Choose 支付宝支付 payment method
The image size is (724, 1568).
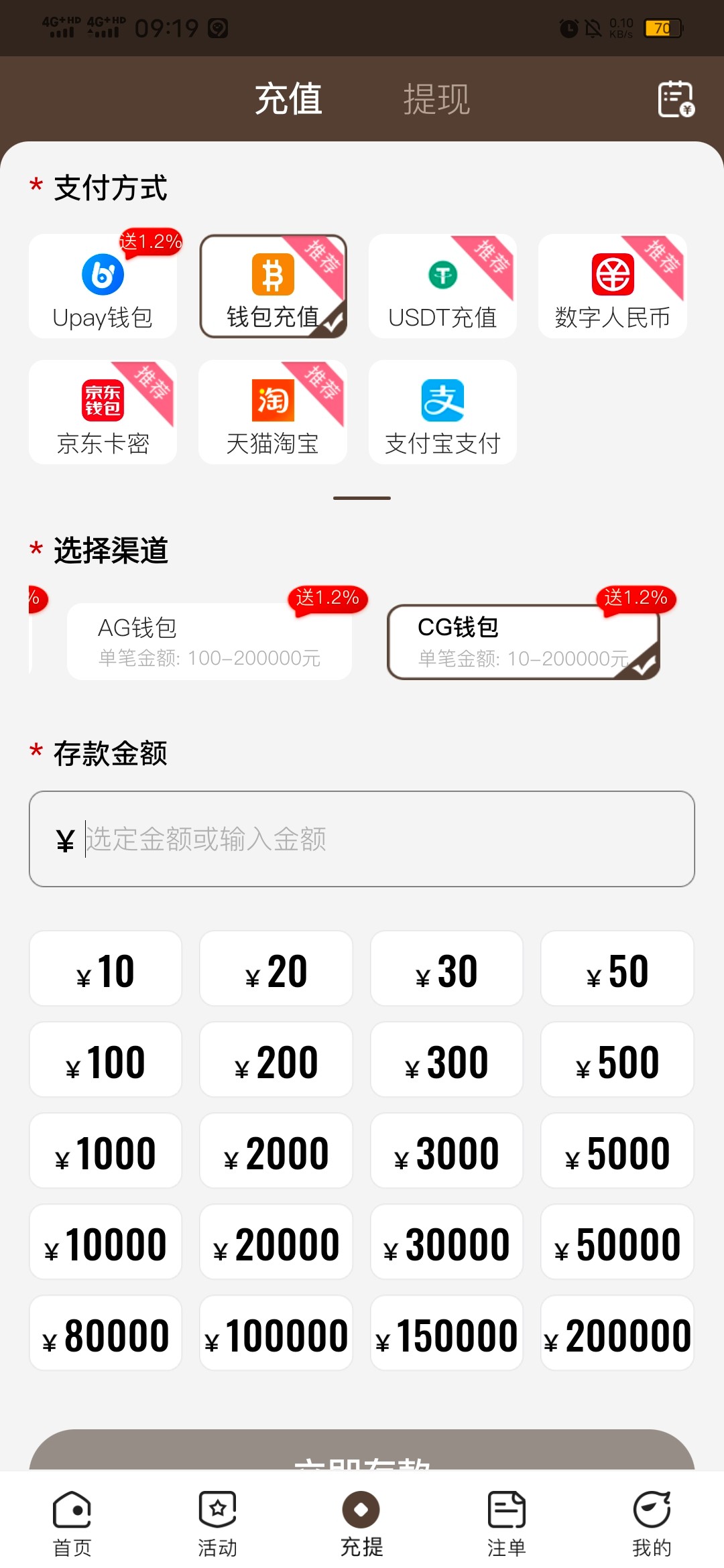pyautogui.click(x=442, y=413)
